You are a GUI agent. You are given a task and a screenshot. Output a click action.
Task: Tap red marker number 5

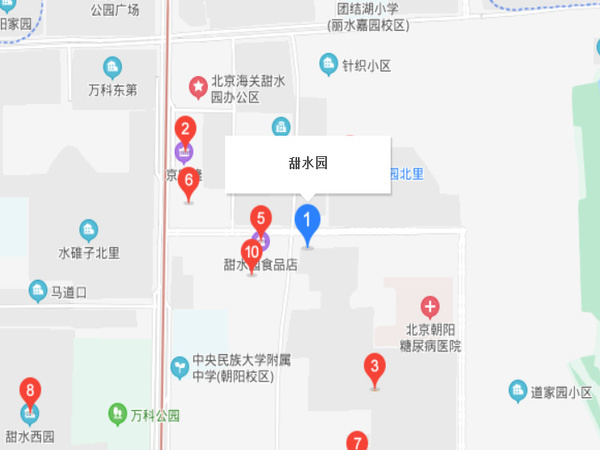click(x=260, y=217)
